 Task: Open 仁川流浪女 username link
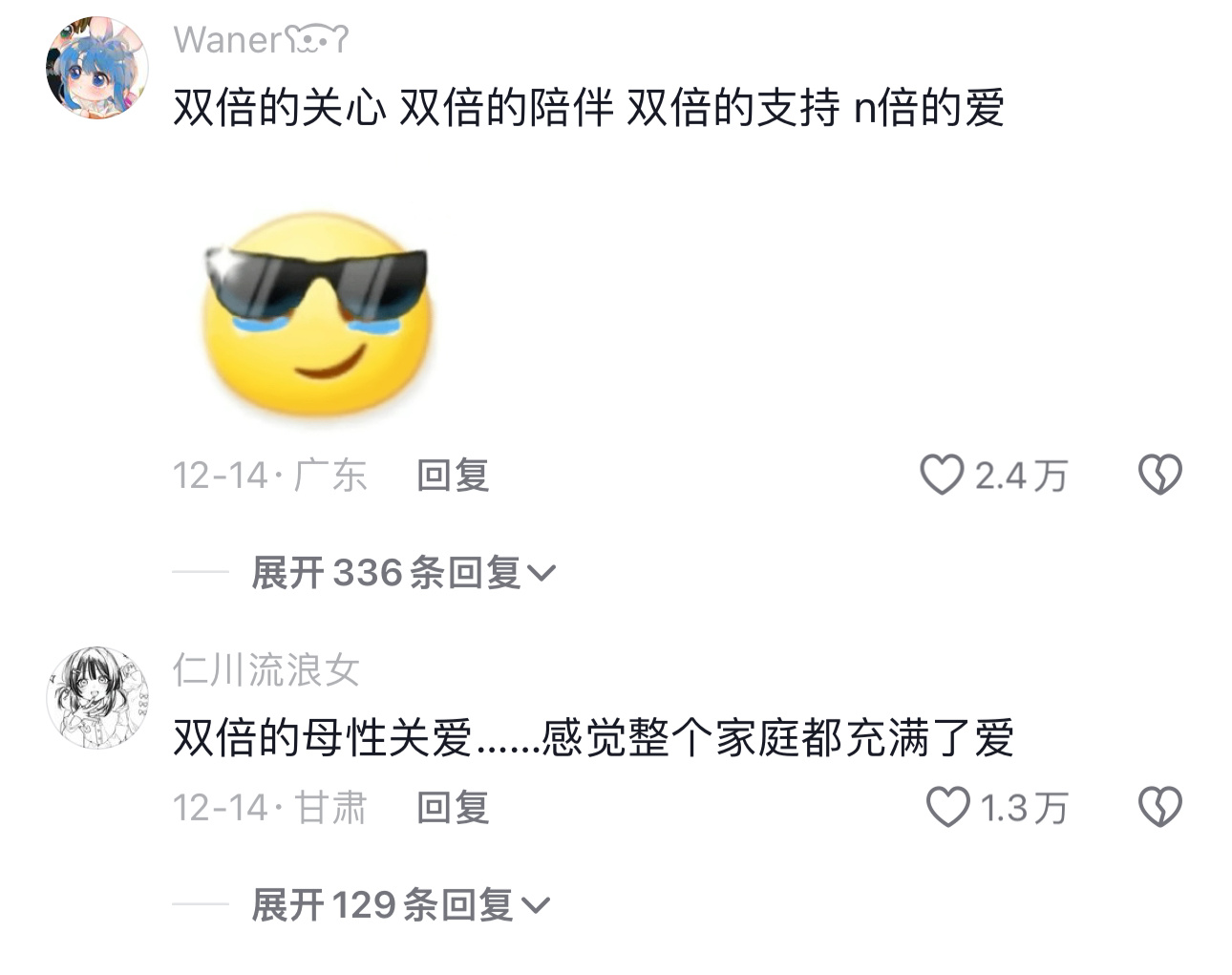coord(266,669)
